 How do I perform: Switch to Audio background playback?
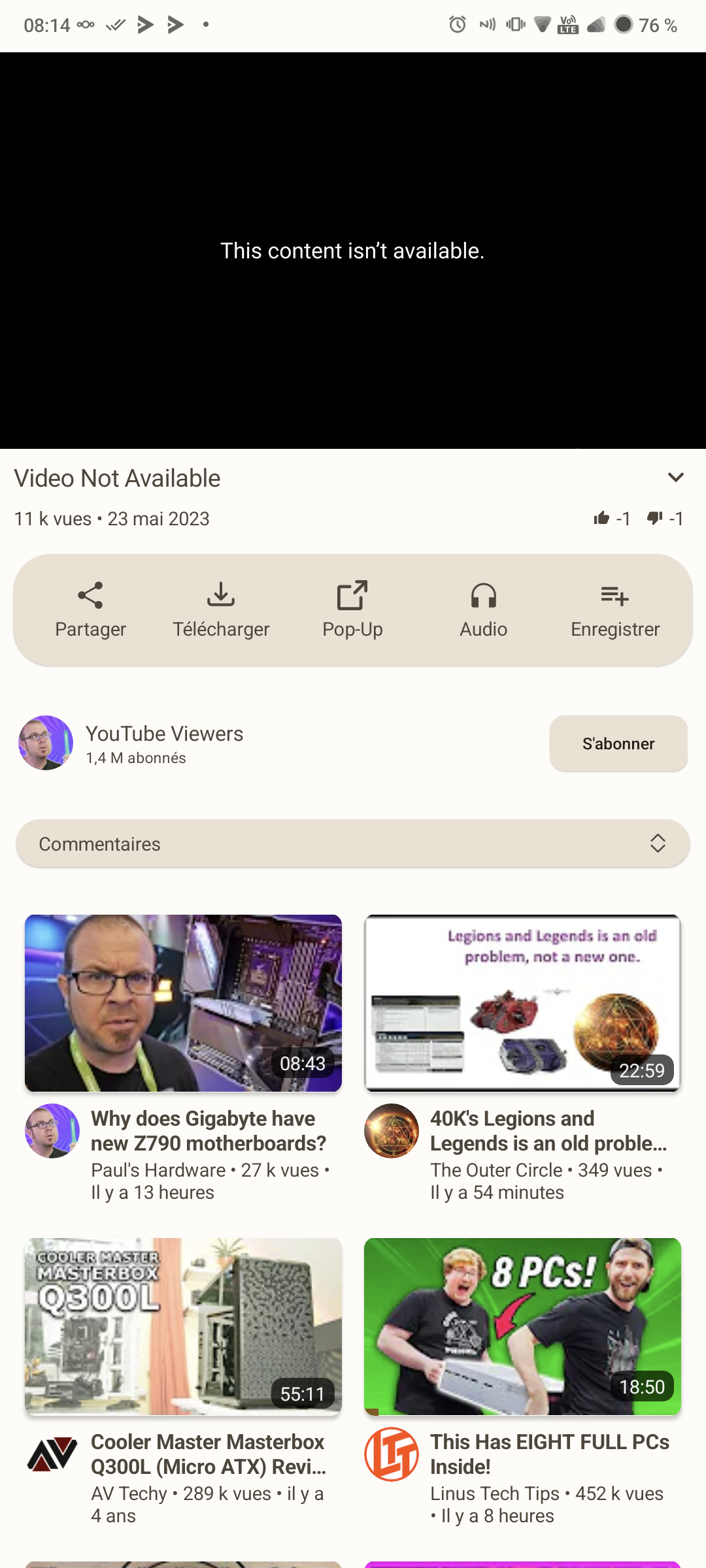click(x=483, y=610)
